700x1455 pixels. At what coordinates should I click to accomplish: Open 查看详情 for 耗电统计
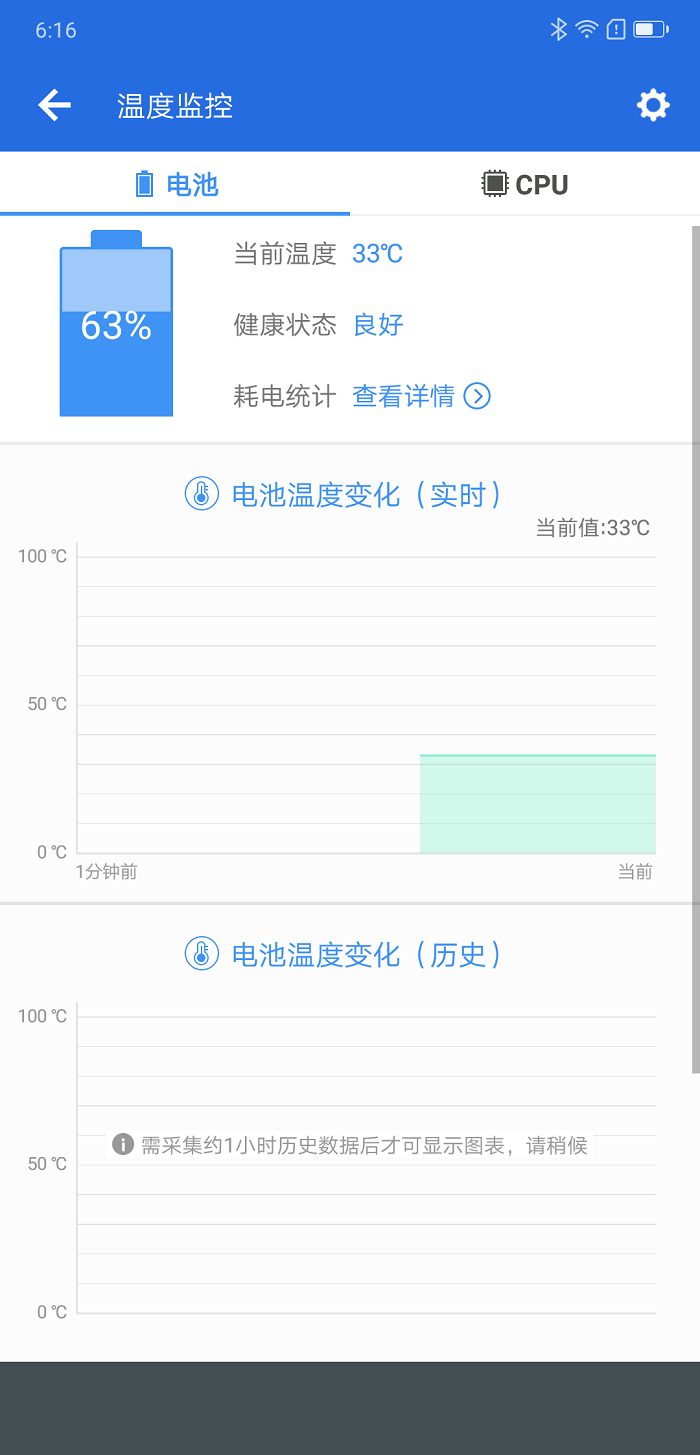421,397
